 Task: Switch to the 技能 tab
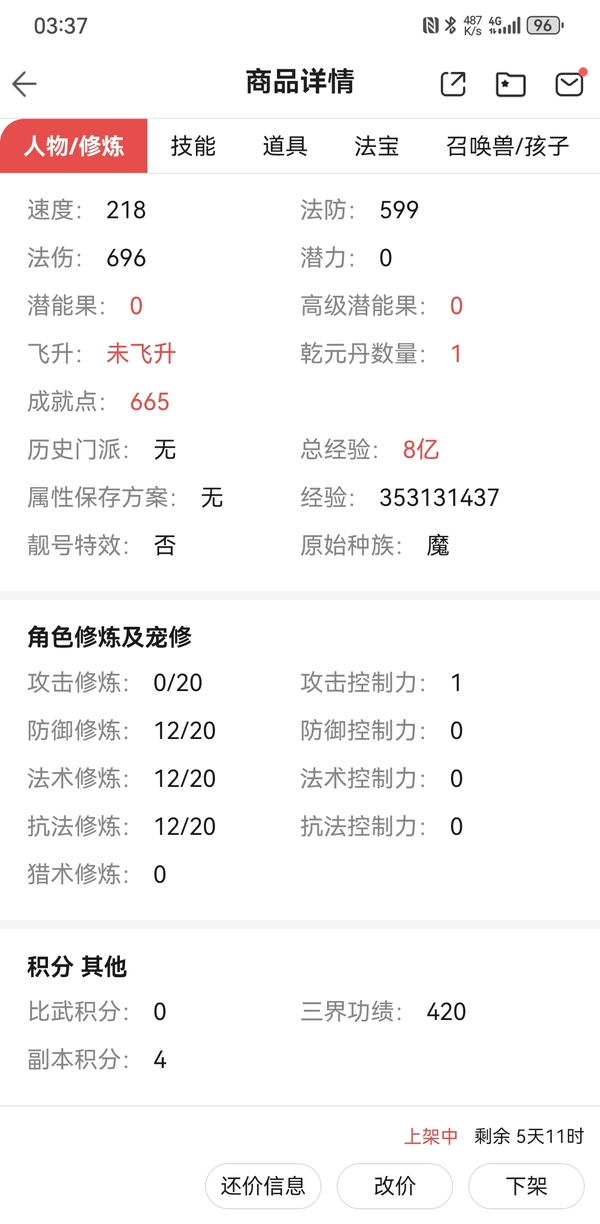(193, 146)
